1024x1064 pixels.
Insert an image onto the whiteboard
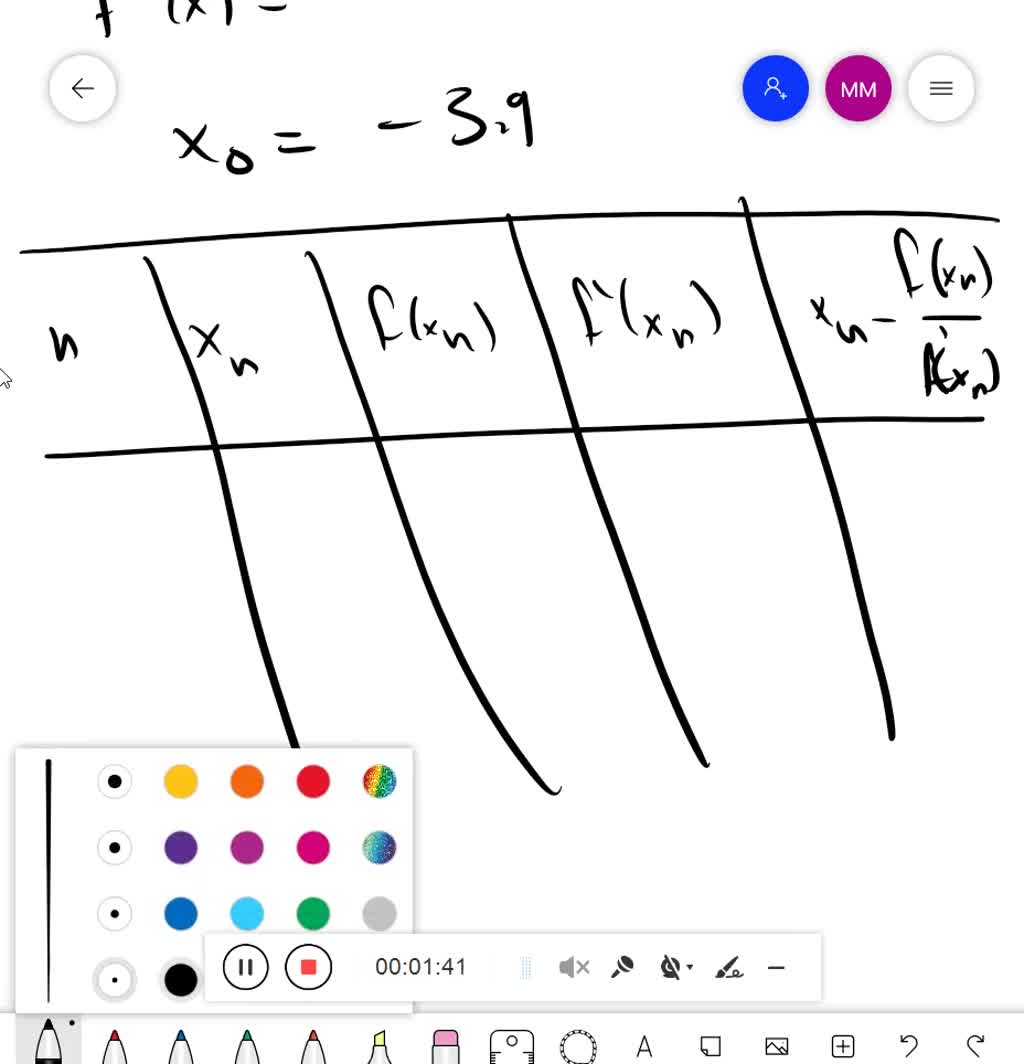pos(778,1048)
